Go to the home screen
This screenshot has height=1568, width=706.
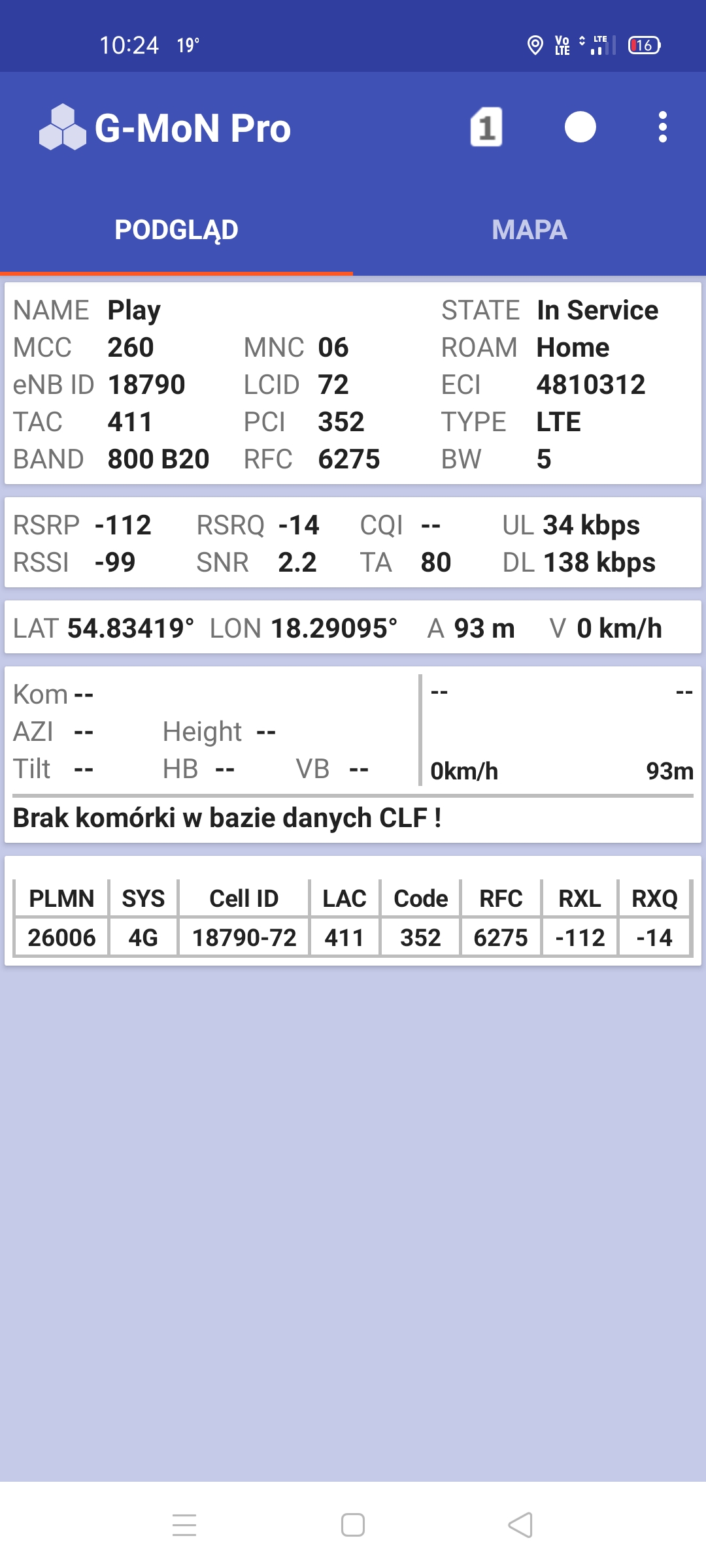coord(353,1525)
